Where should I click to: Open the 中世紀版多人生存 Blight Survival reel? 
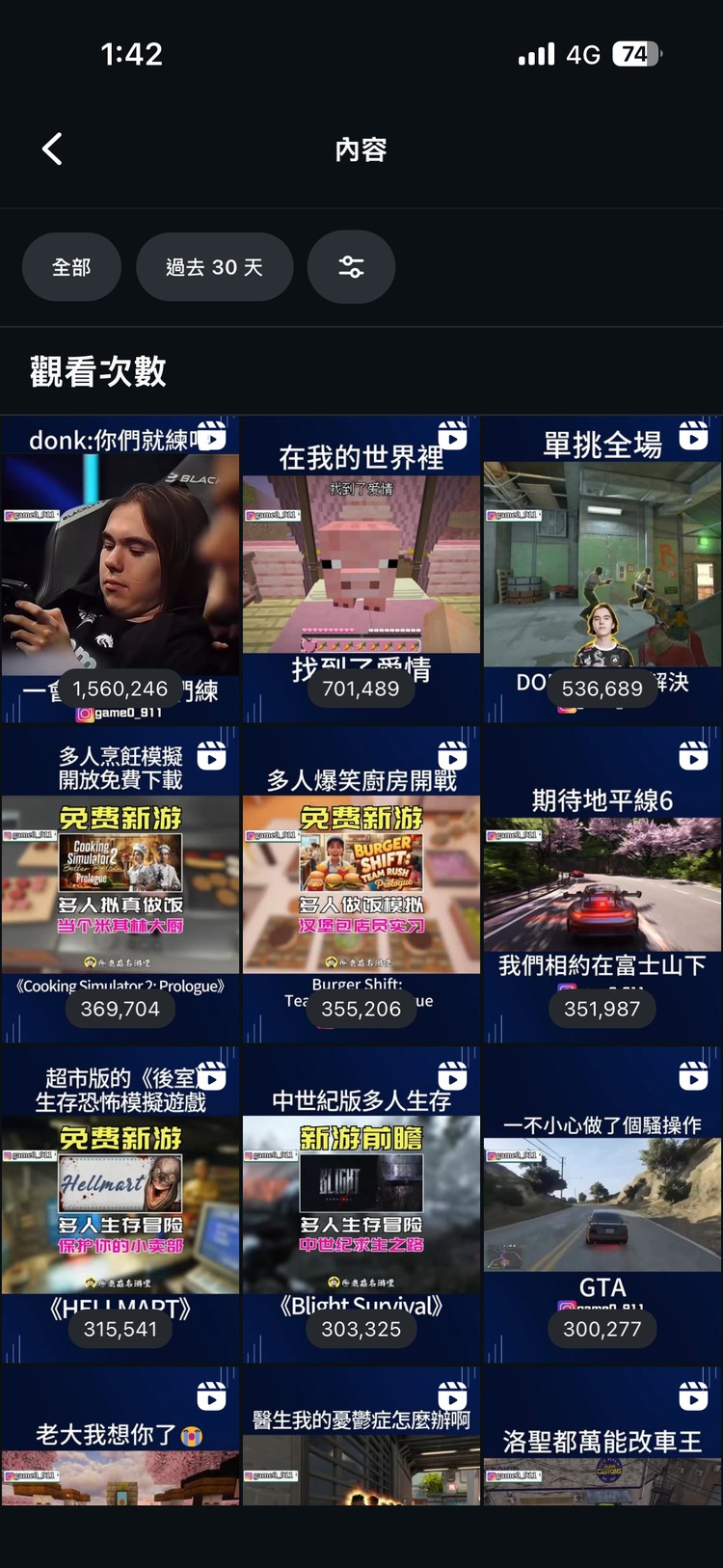[361, 1203]
